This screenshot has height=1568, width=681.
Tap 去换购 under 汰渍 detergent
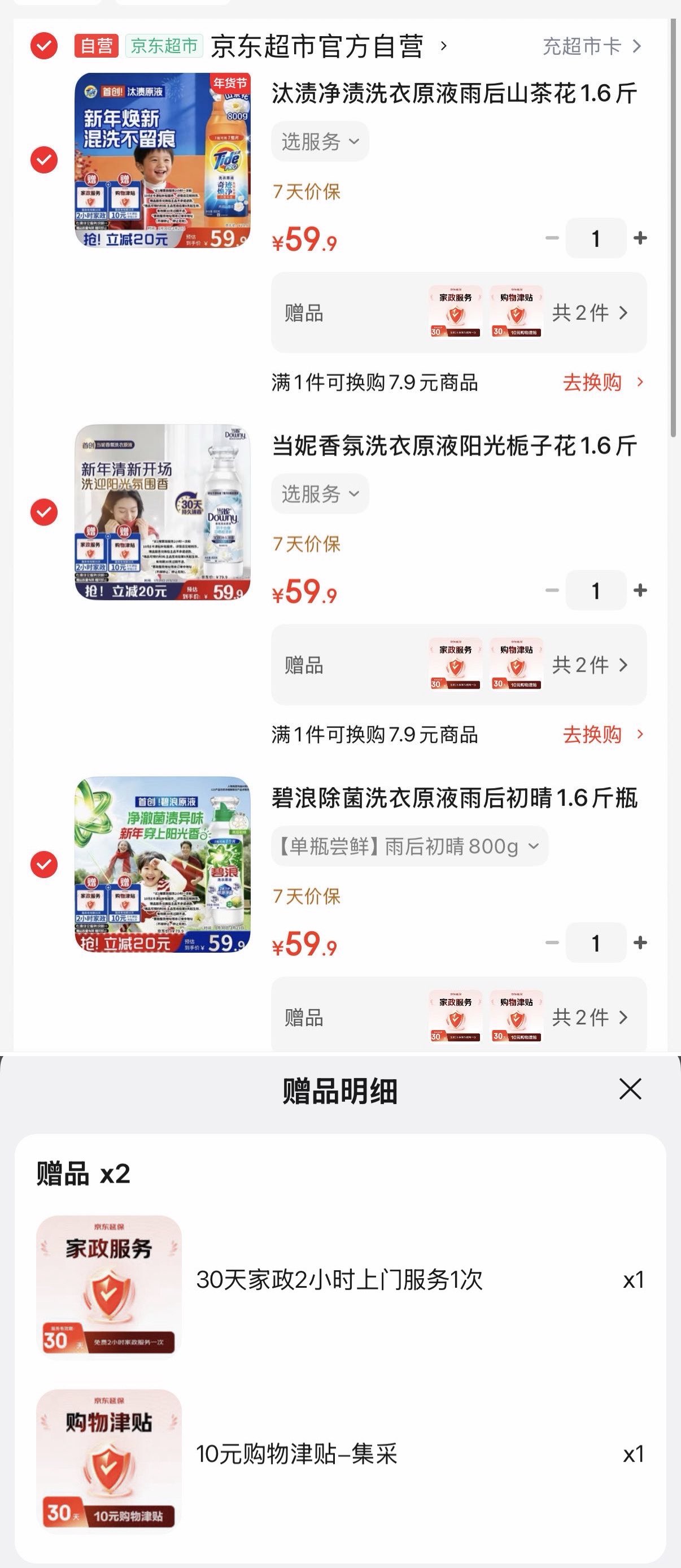tap(602, 383)
